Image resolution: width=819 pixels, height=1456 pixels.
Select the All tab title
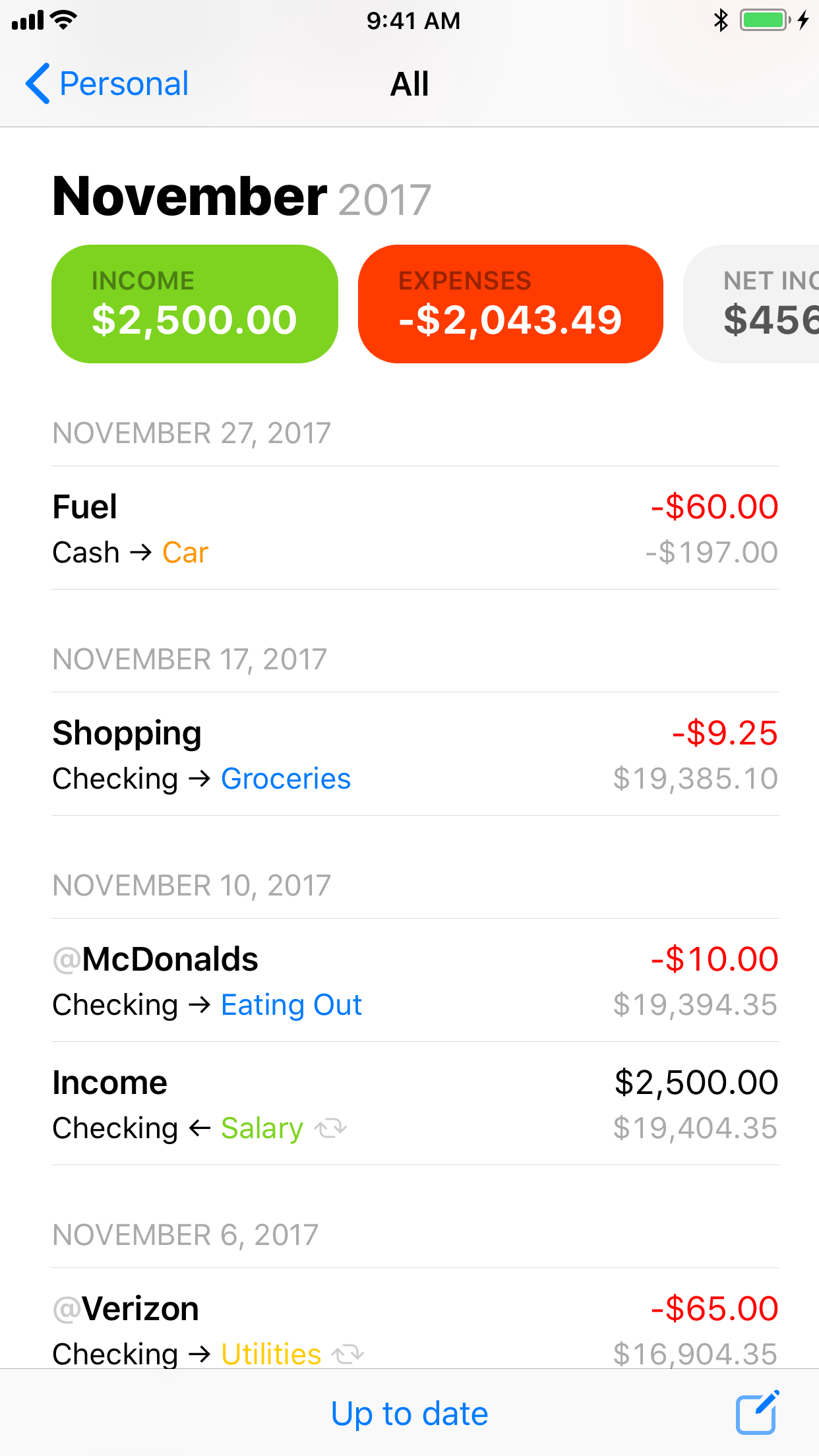[x=409, y=84]
